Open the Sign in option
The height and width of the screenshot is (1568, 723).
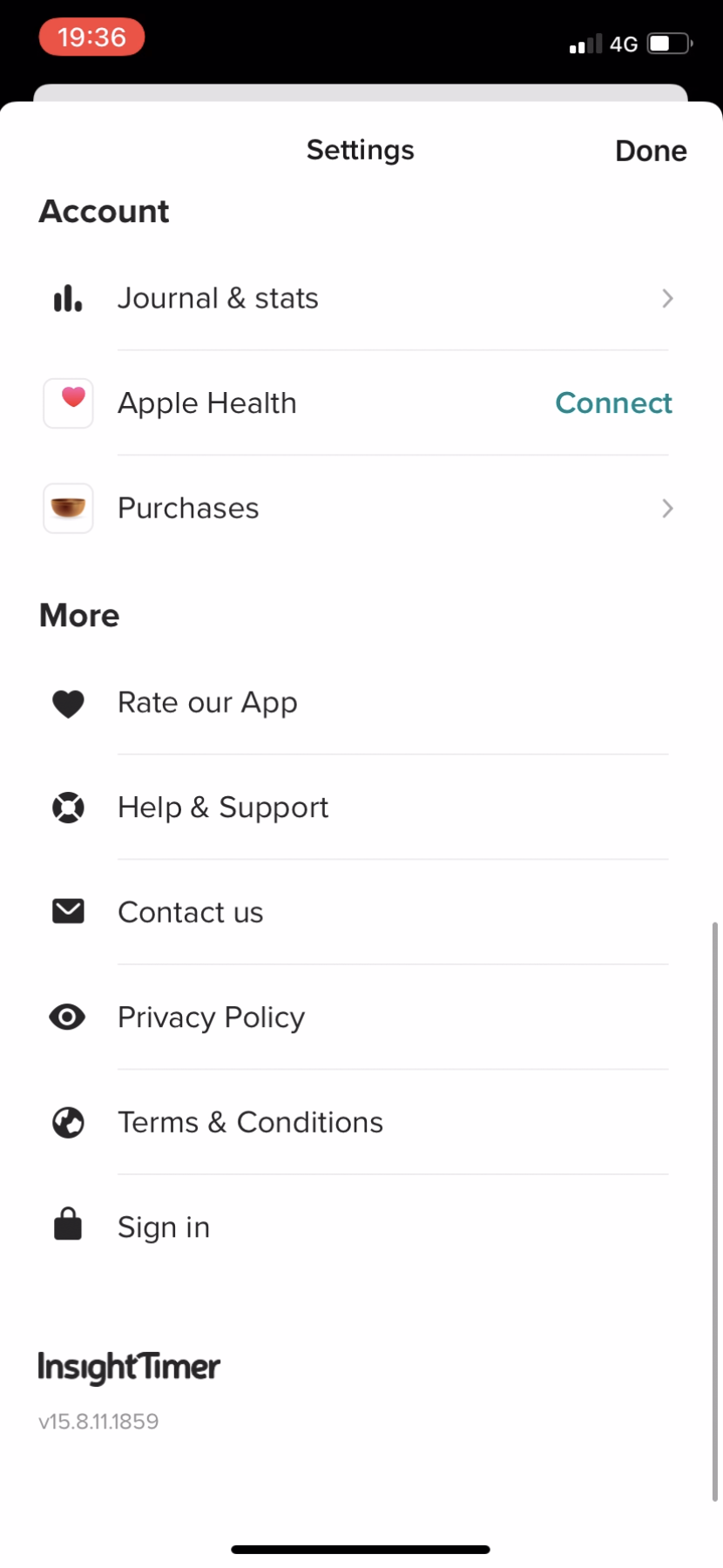163,1226
